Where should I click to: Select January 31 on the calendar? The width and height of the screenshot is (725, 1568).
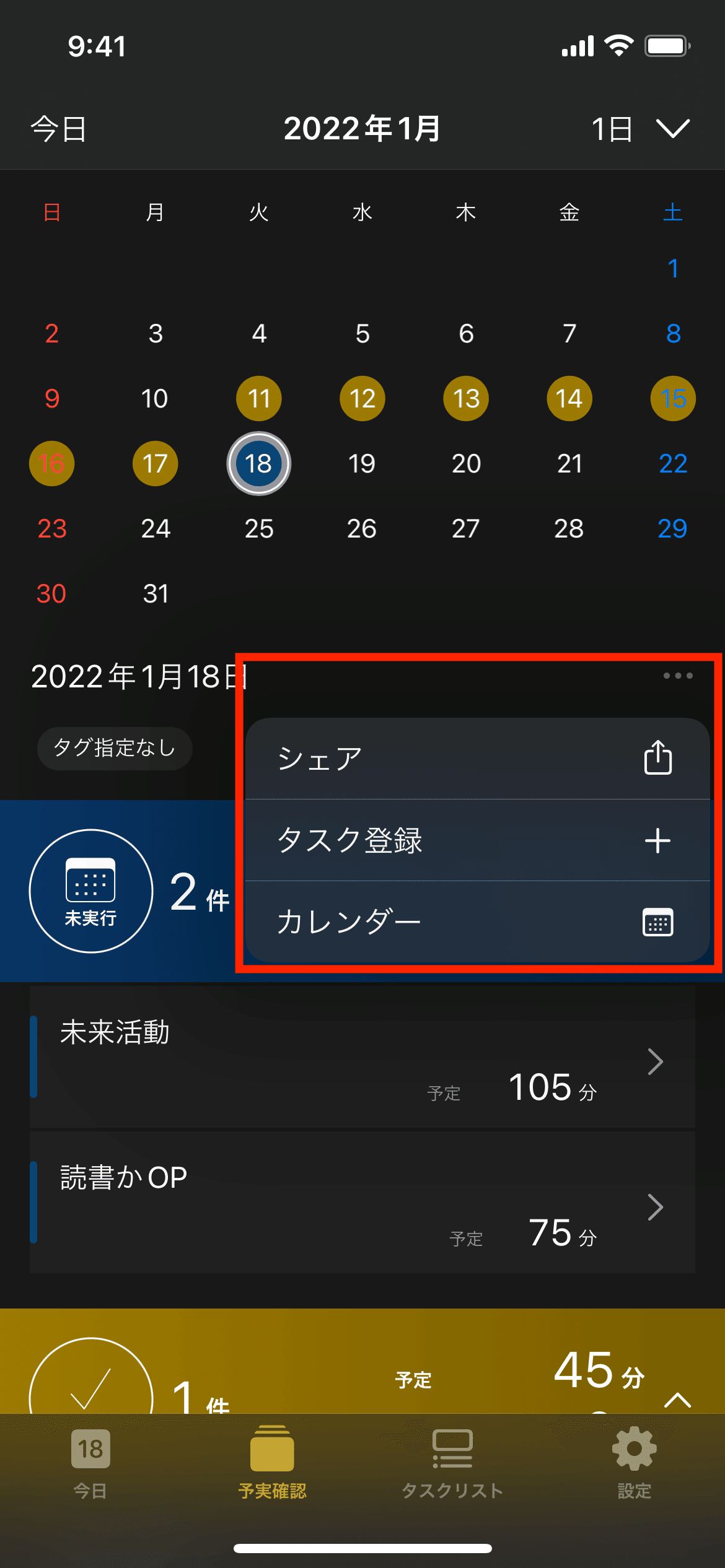(x=156, y=594)
